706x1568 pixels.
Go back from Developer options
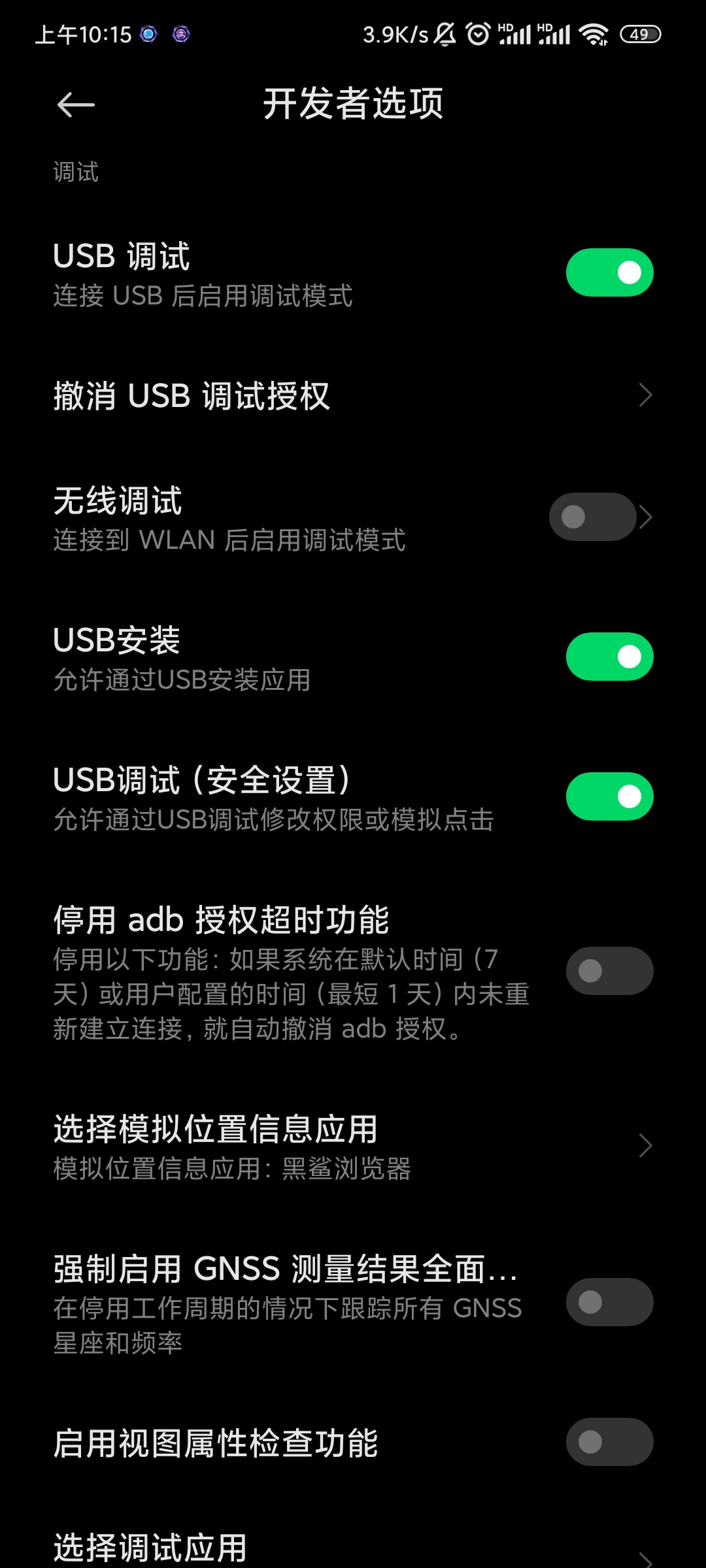76,105
